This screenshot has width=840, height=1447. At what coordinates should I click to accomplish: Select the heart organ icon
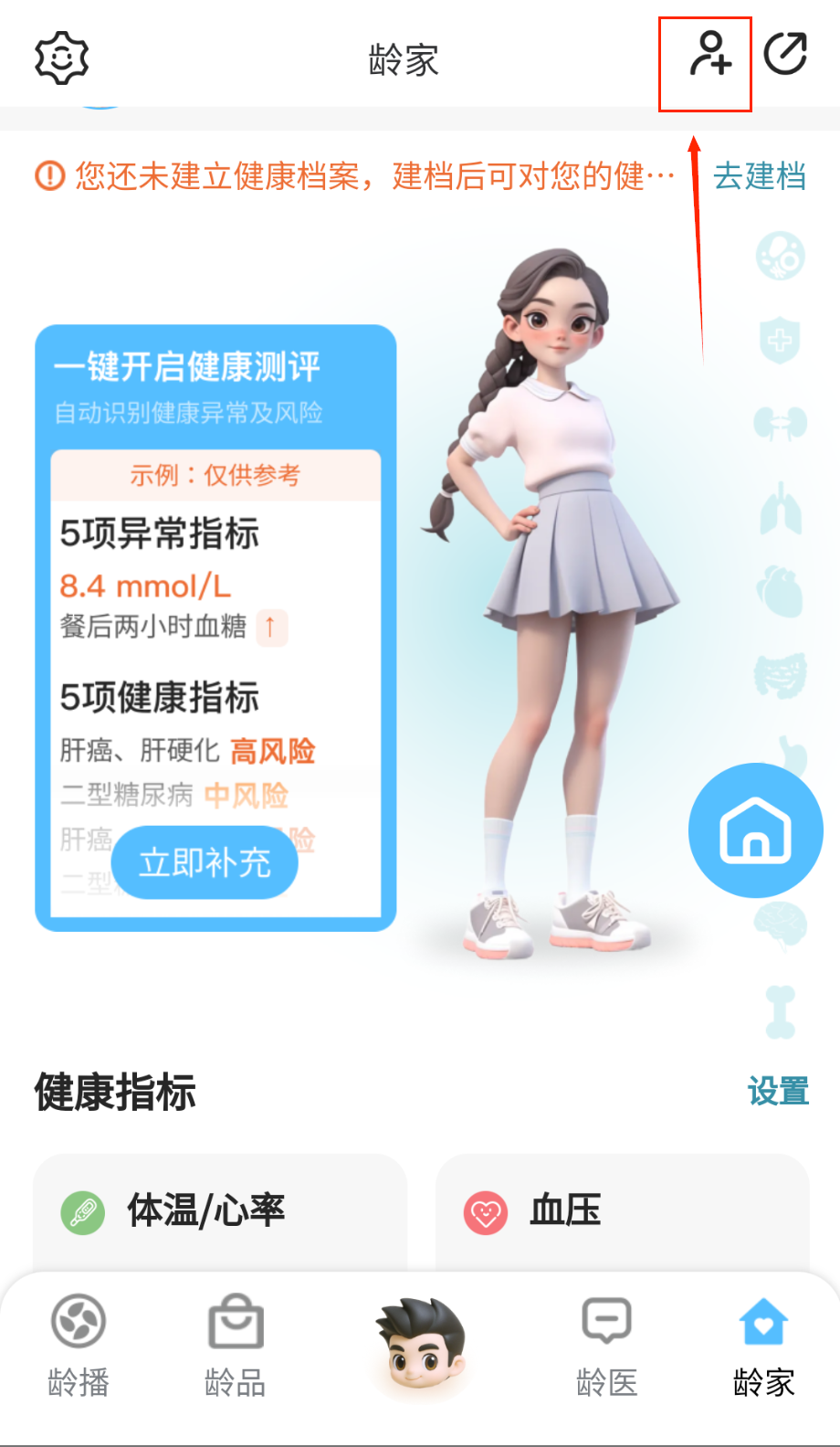tap(781, 590)
